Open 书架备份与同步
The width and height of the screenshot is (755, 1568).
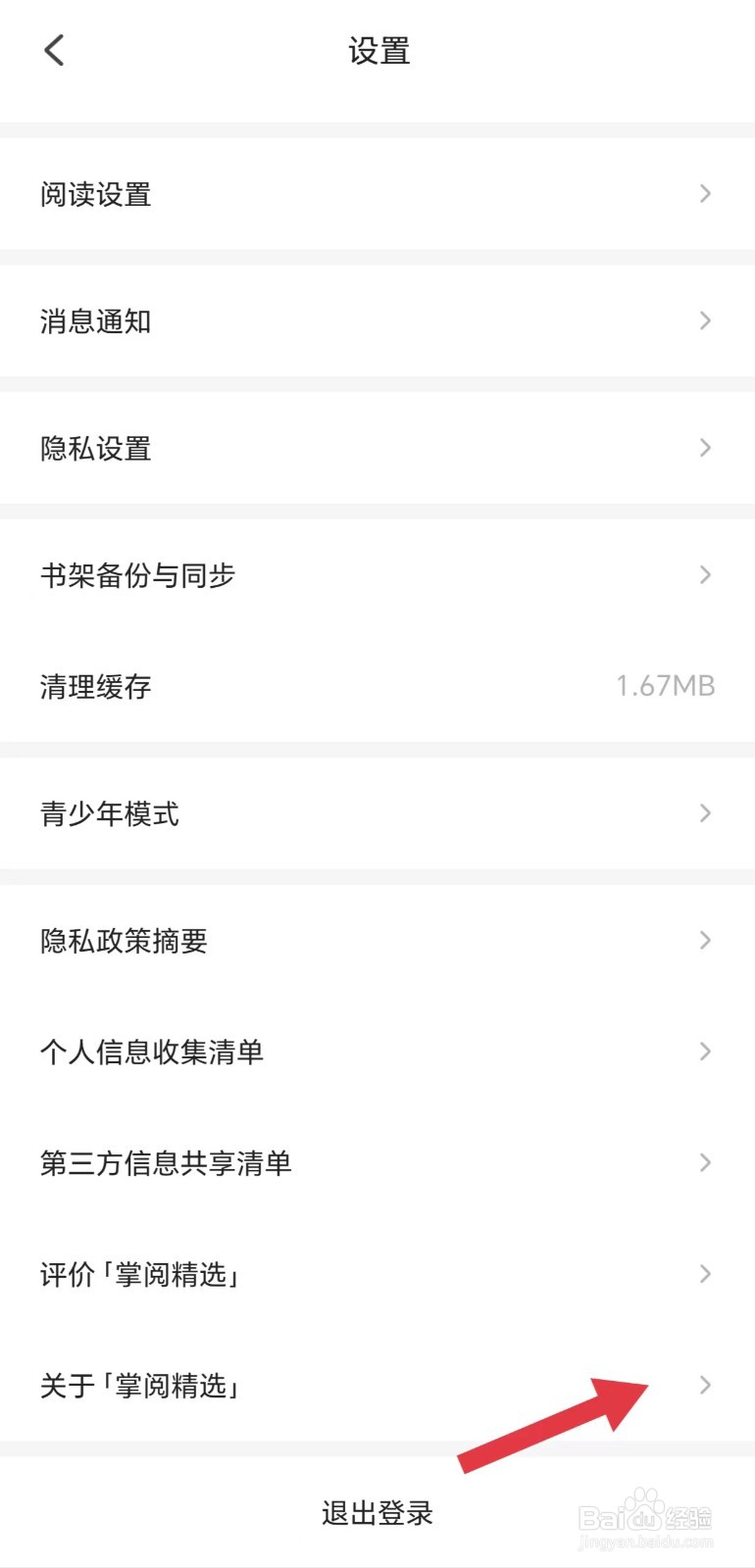(x=377, y=575)
